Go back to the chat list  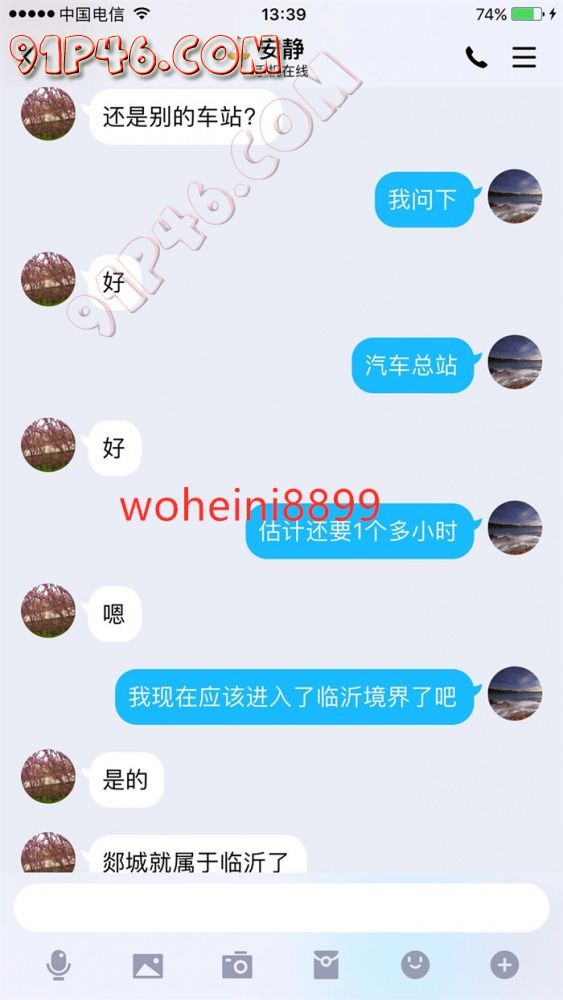27,57
